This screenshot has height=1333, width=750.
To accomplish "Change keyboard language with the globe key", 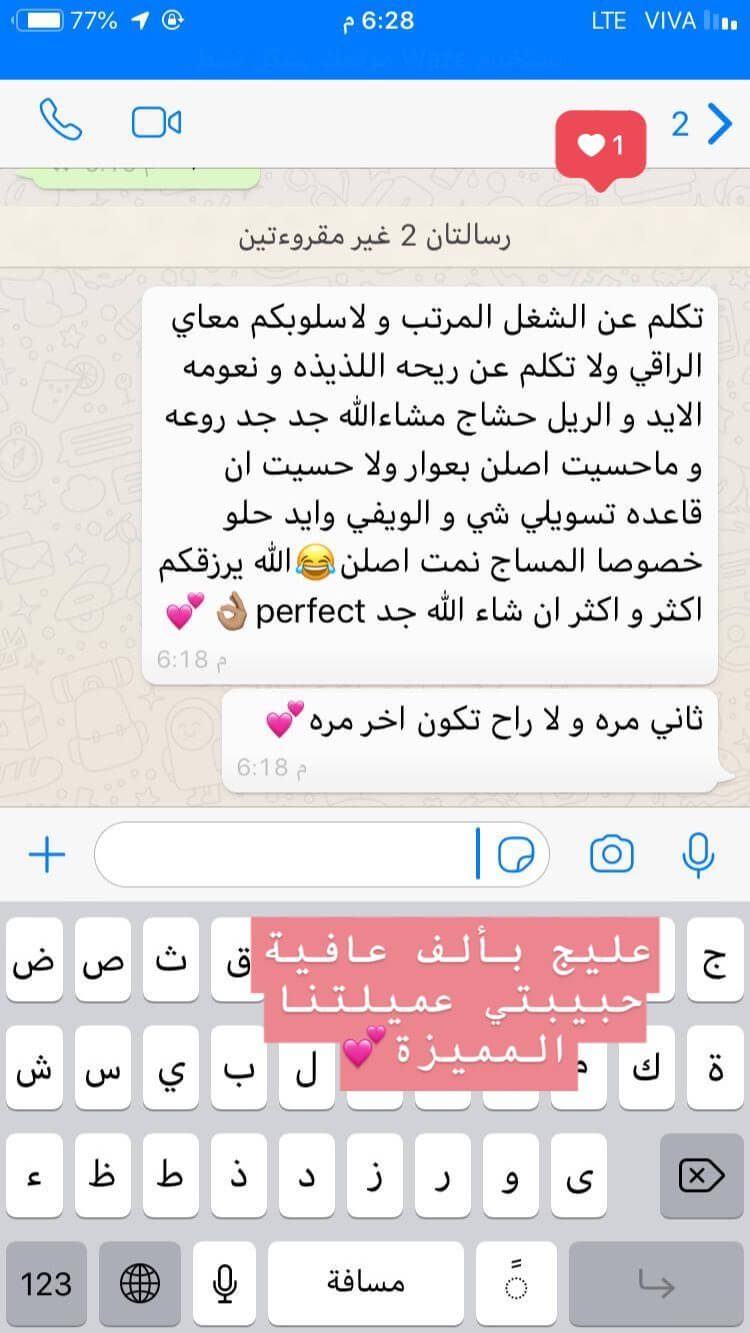I will coord(140,1283).
